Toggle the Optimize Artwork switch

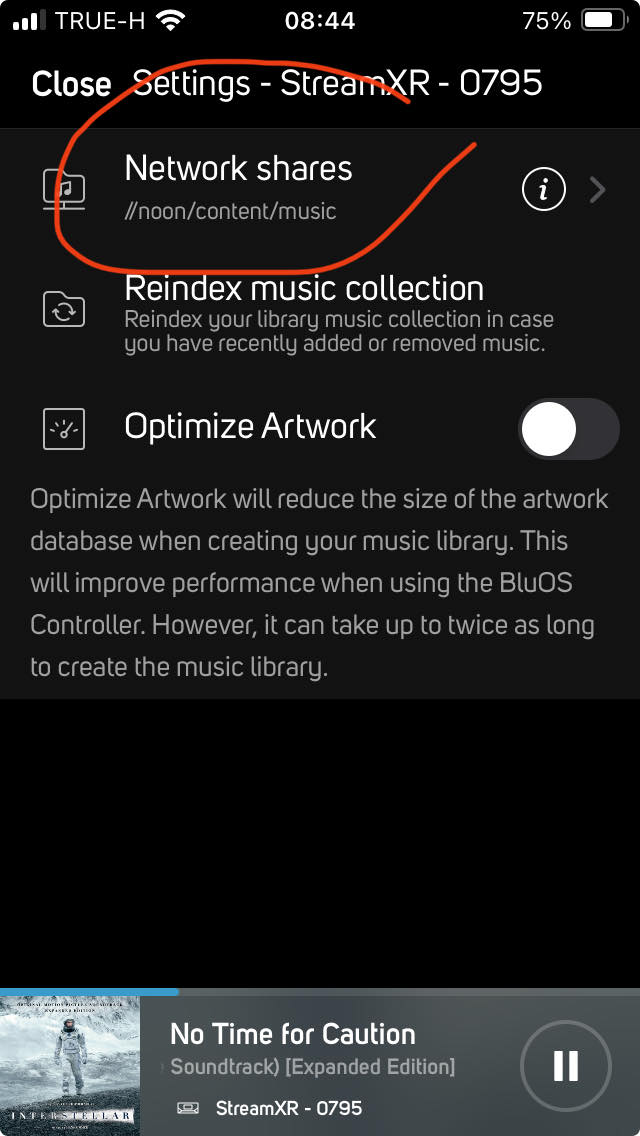click(569, 429)
